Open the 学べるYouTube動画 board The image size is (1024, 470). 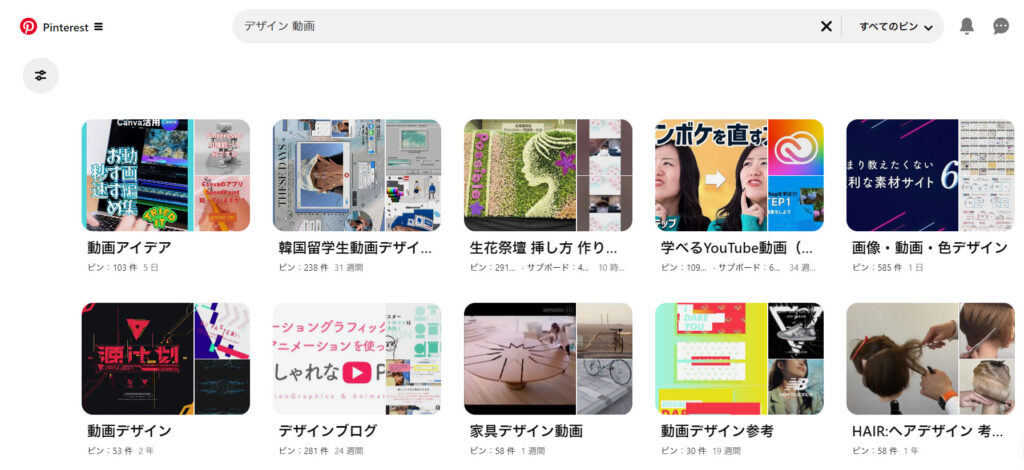[739, 176]
